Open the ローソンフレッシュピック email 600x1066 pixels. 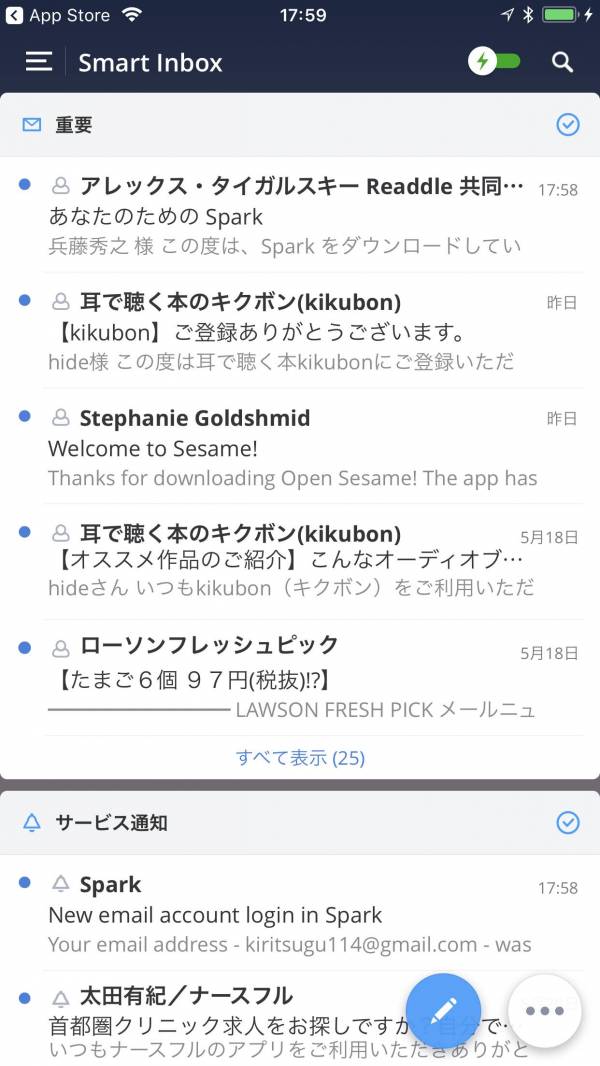[x=300, y=678]
